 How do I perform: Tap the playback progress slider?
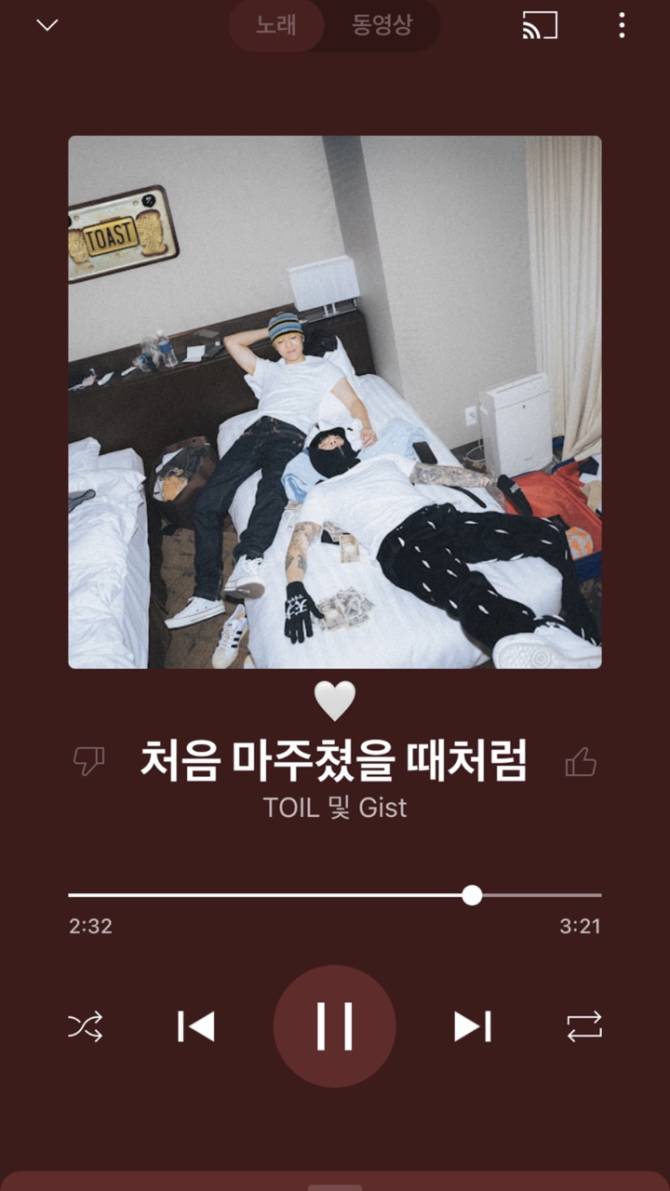pos(335,895)
